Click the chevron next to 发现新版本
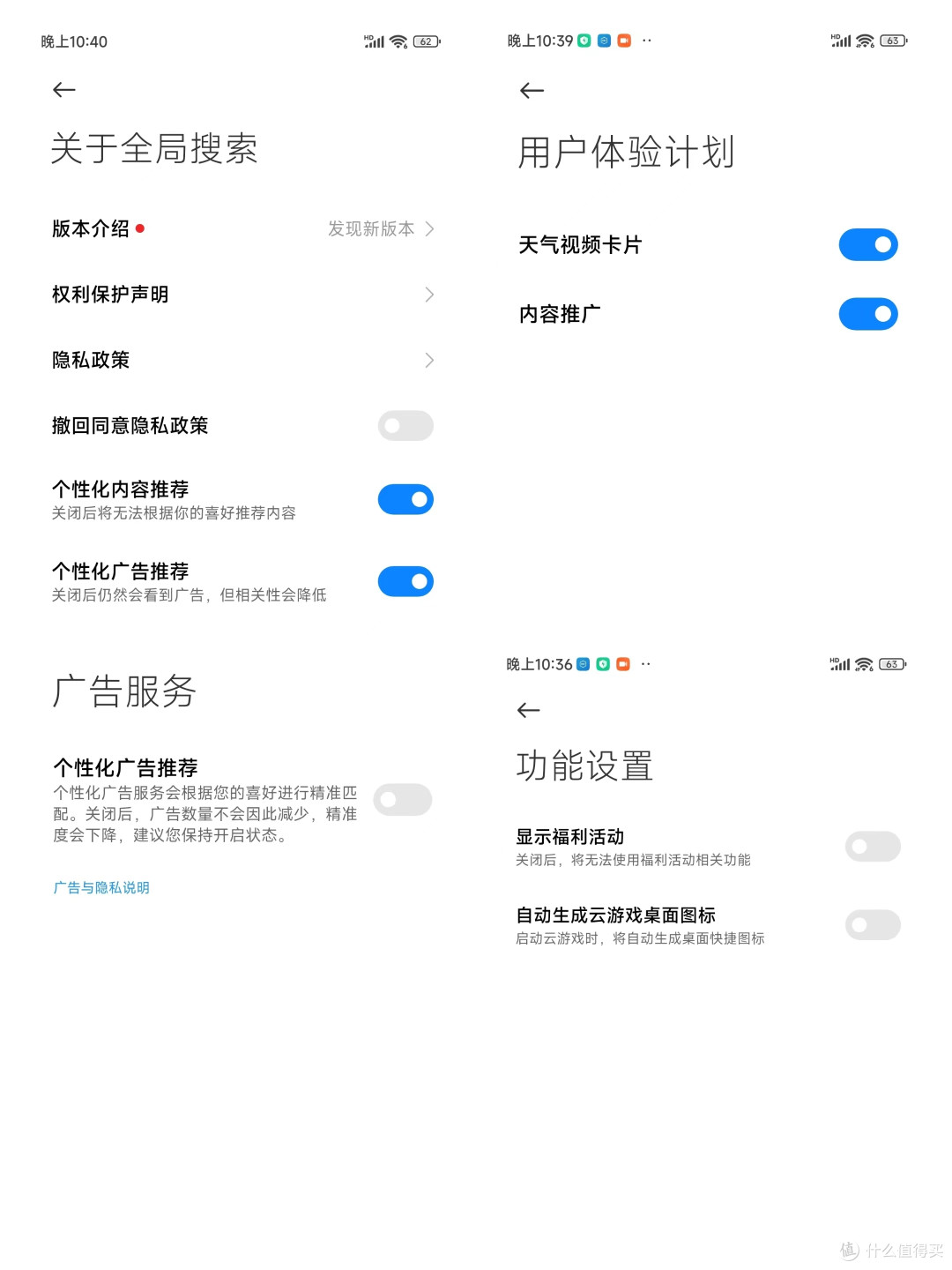952x1270 pixels. click(x=429, y=228)
